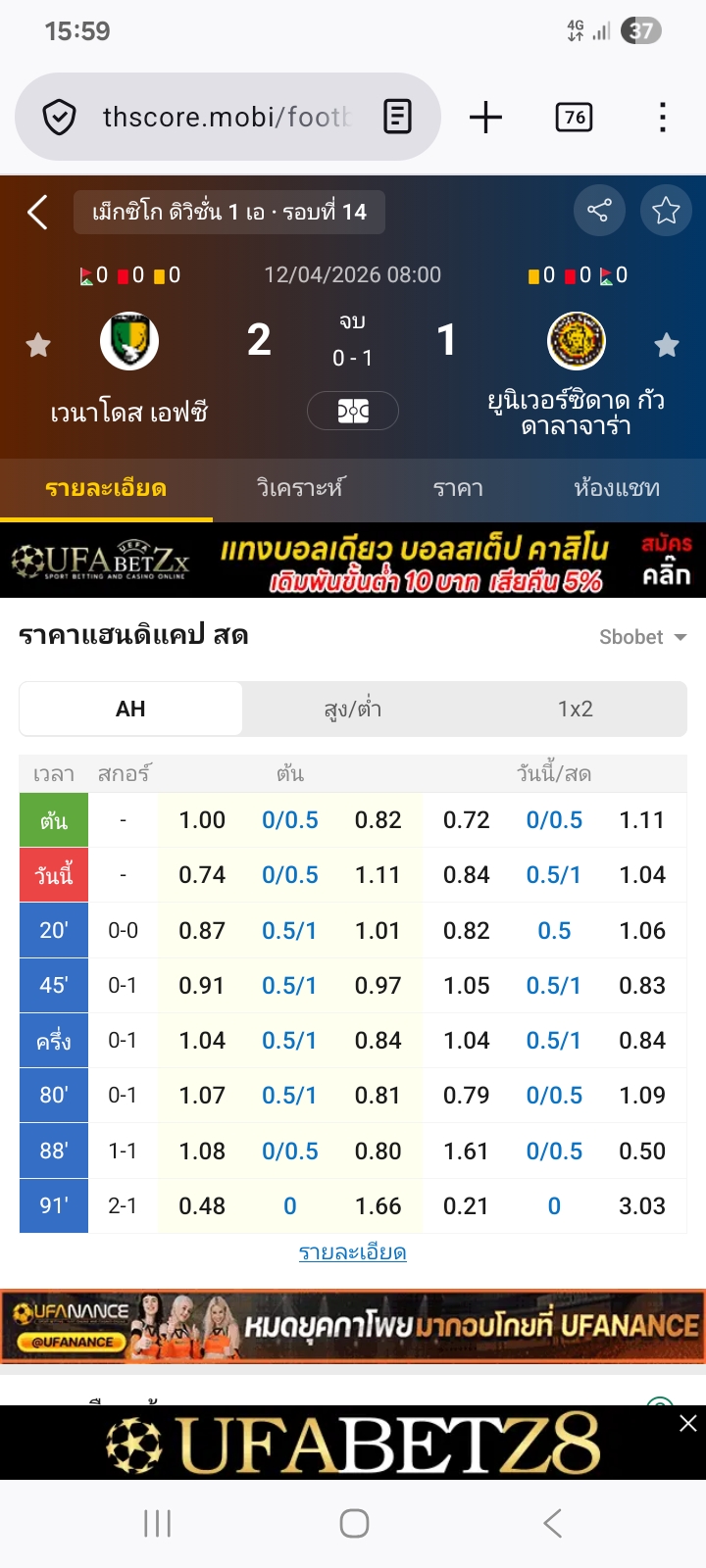Switch to the วิเคราะห์ tab
Viewport: 706px width, 1568px height.
coord(300,488)
